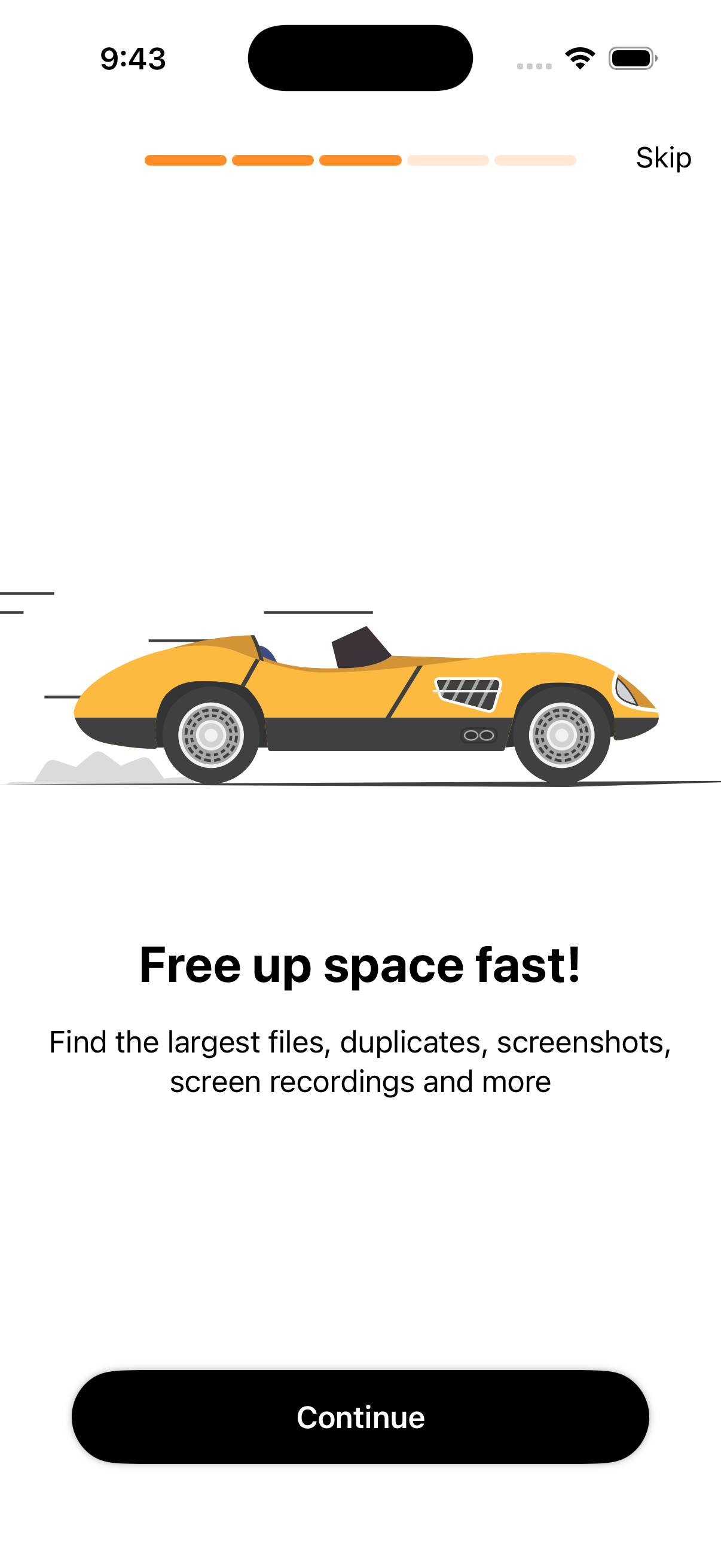Viewport: 721px width, 1568px height.
Task: Skip the onboarding screens
Action: click(663, 158)
